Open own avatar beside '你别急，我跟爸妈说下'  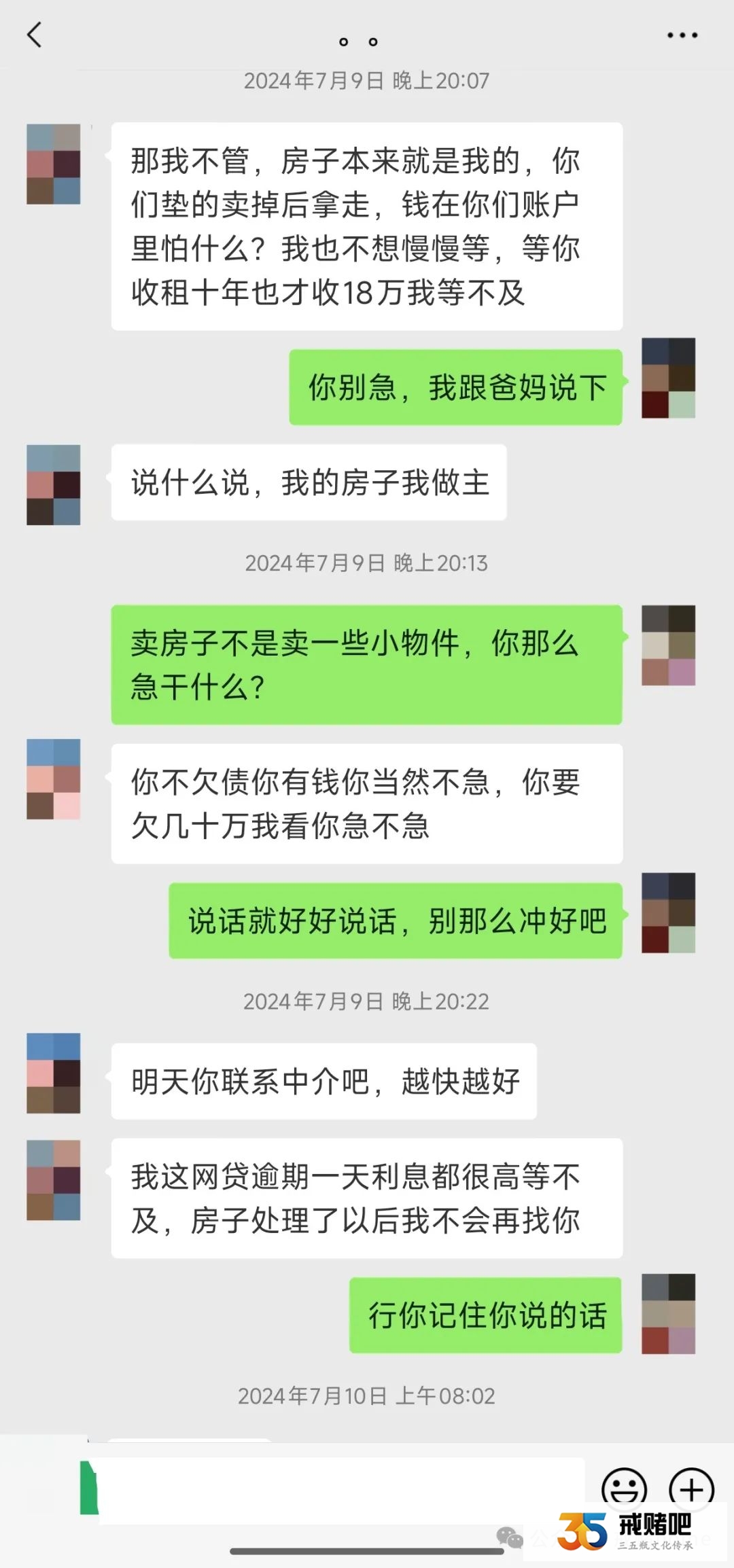668,378
